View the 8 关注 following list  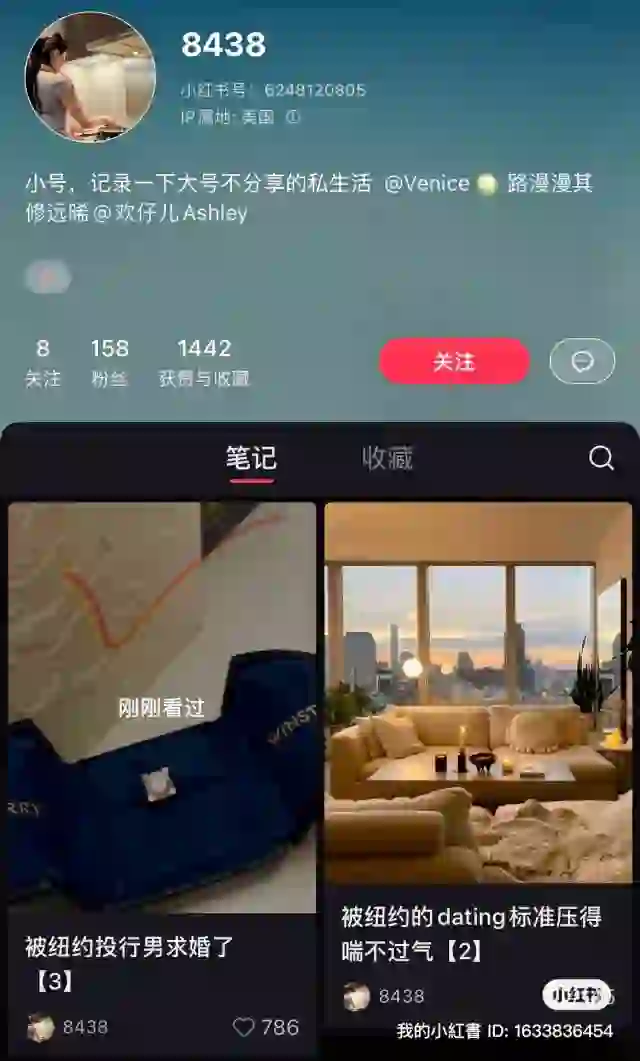(x=42, y=362)
